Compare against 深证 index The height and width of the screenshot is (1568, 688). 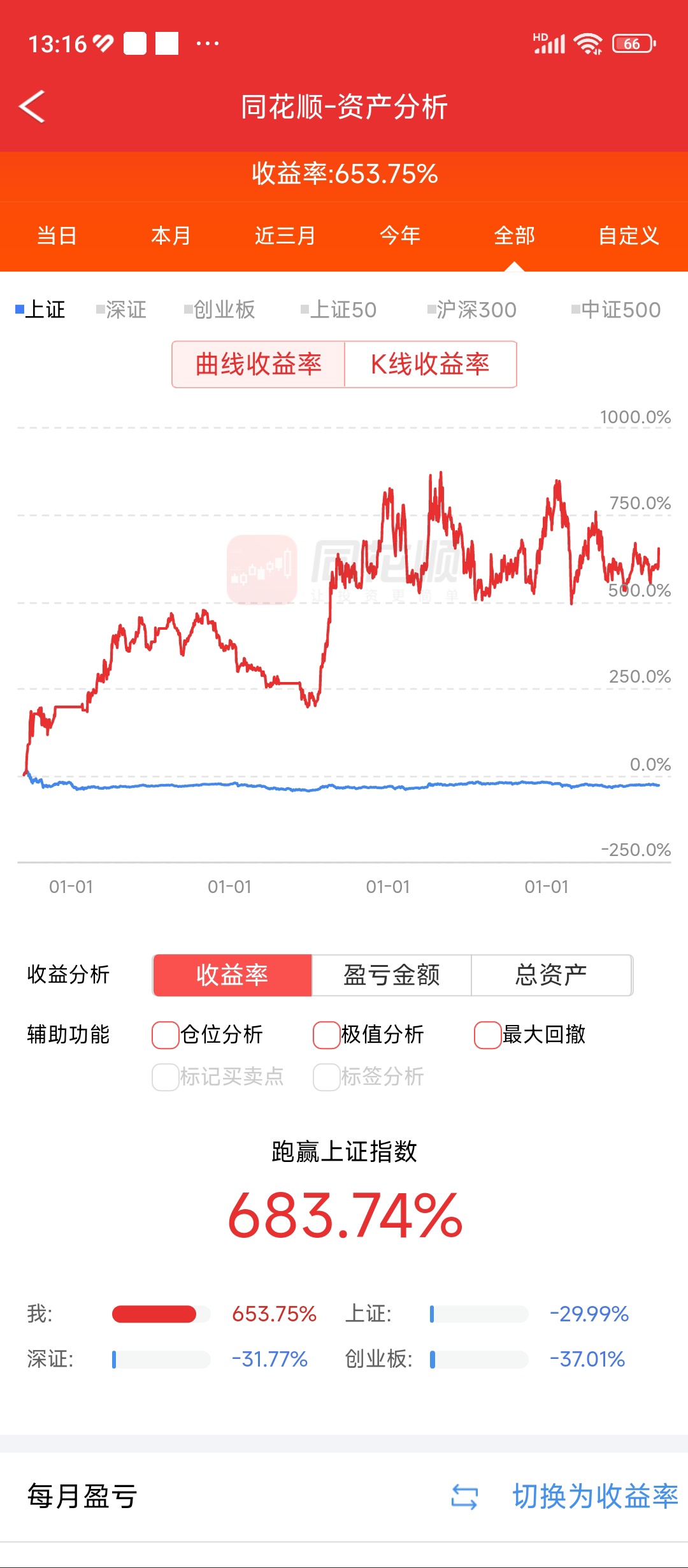121,310
